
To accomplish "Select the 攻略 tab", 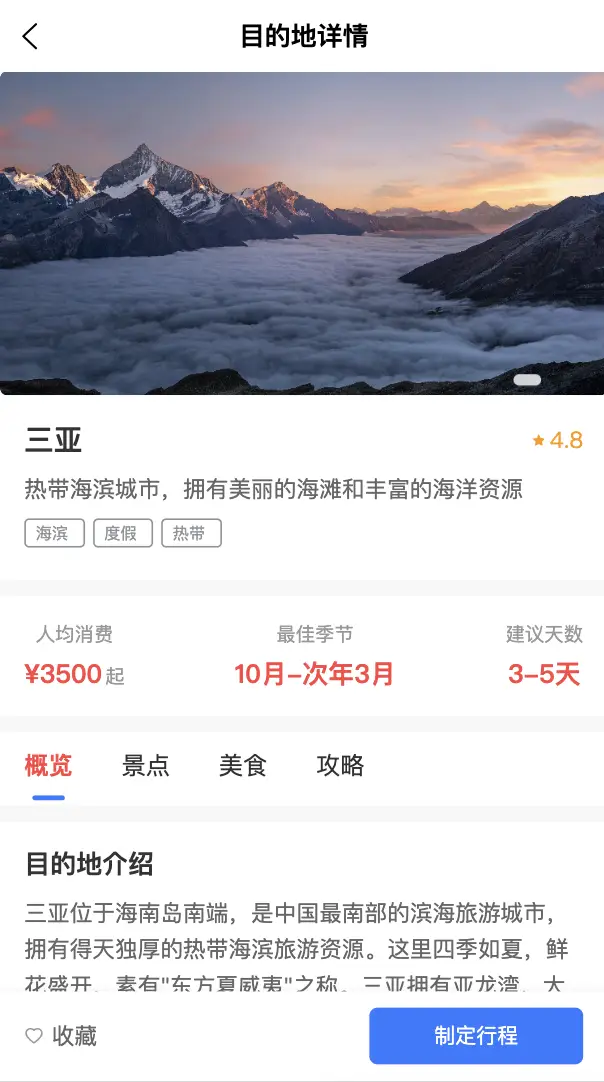I will coord(340,766).
